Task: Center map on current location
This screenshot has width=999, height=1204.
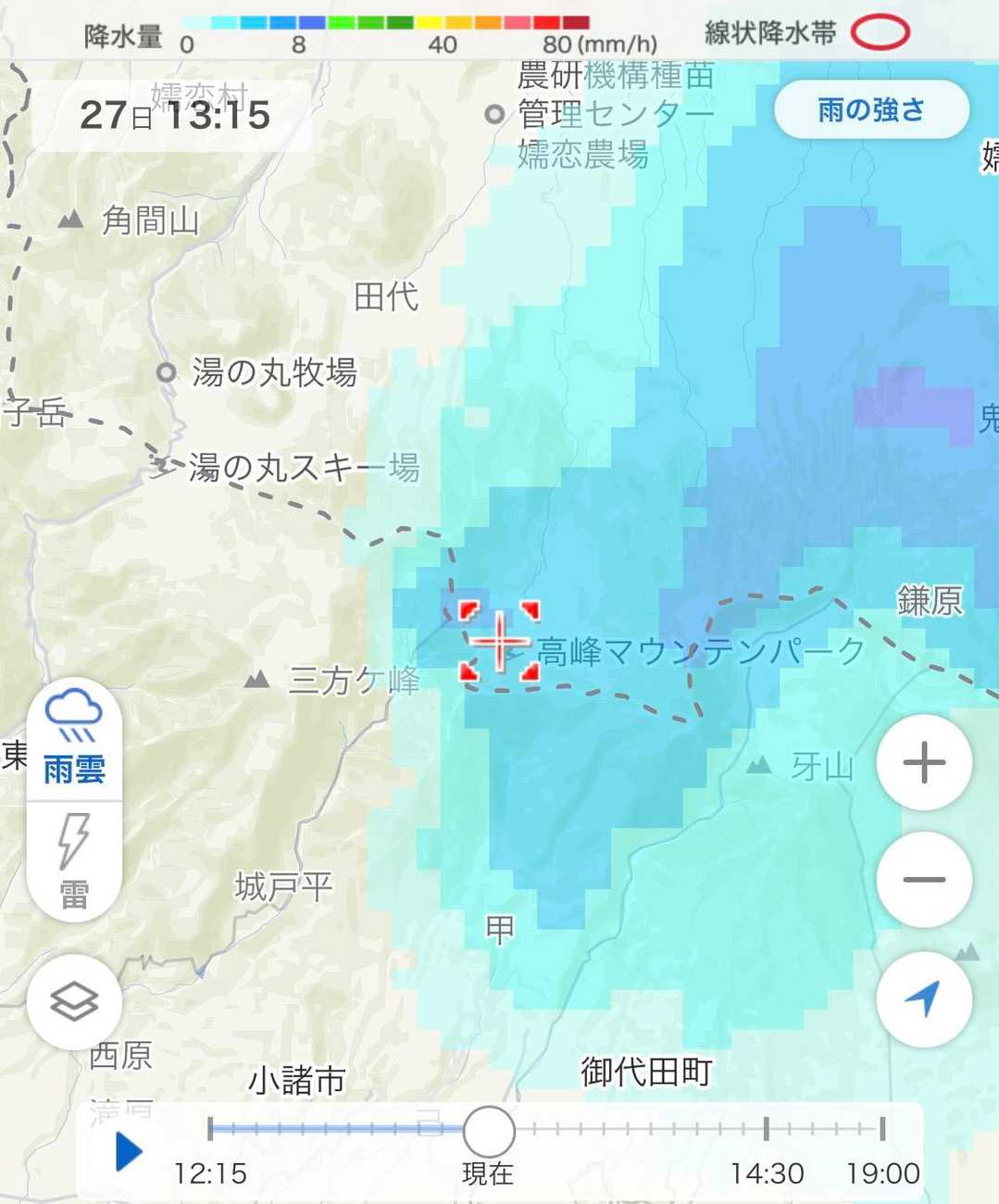Action: click(x=923, y=998)
